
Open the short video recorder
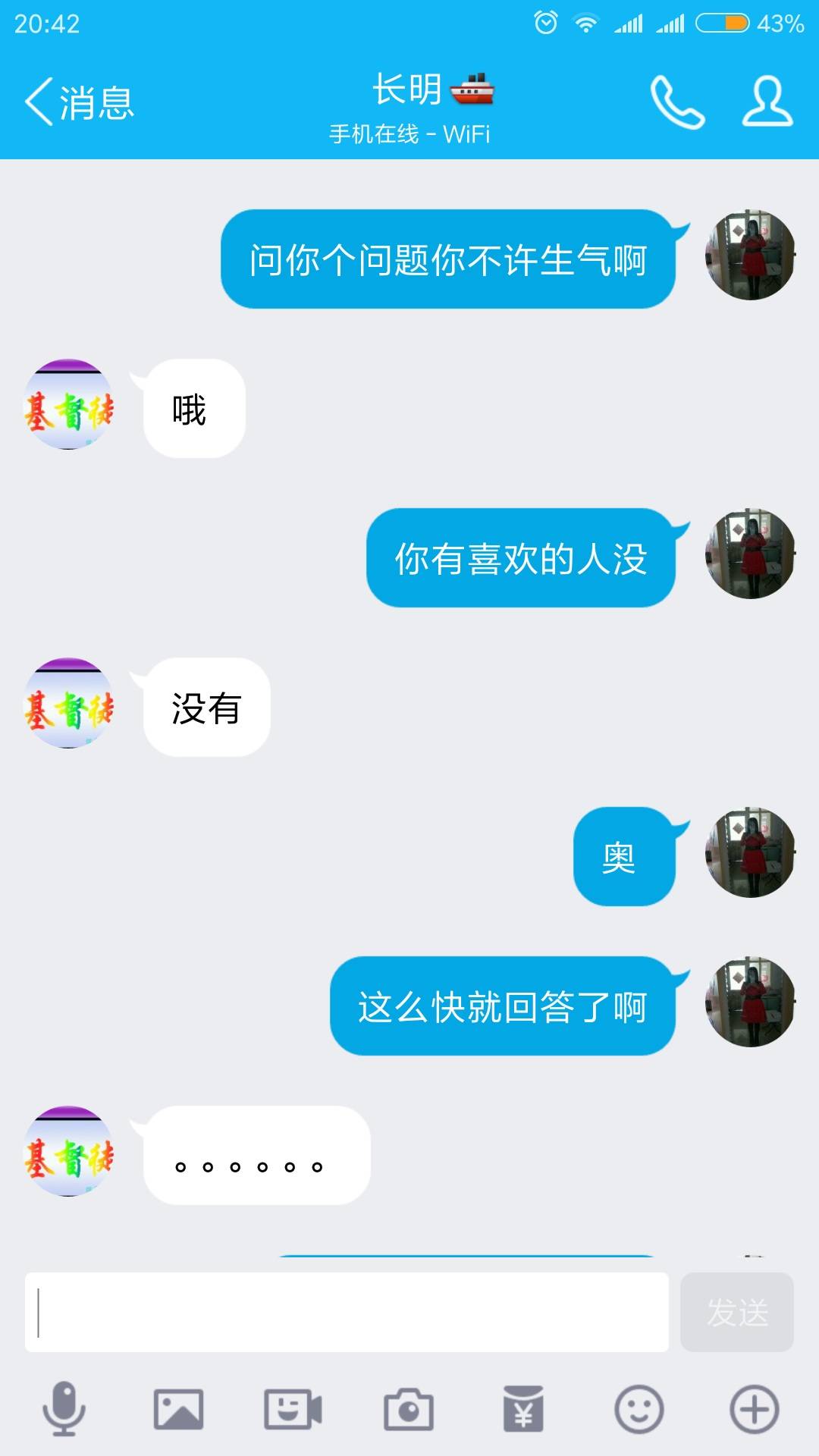[293, 1409]
